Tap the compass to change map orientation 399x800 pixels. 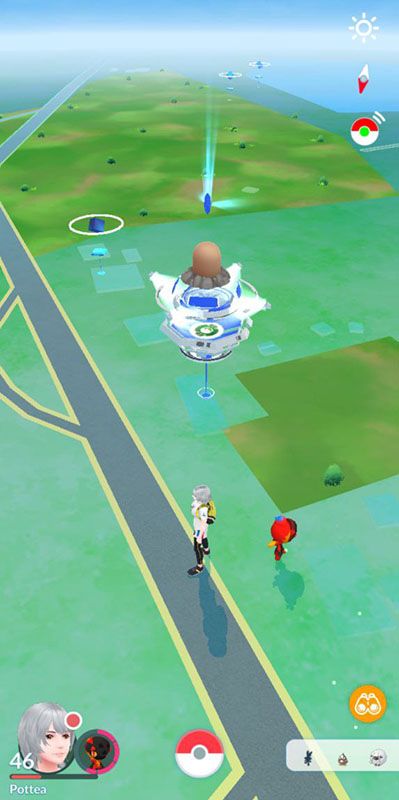(x=363, y=79)
